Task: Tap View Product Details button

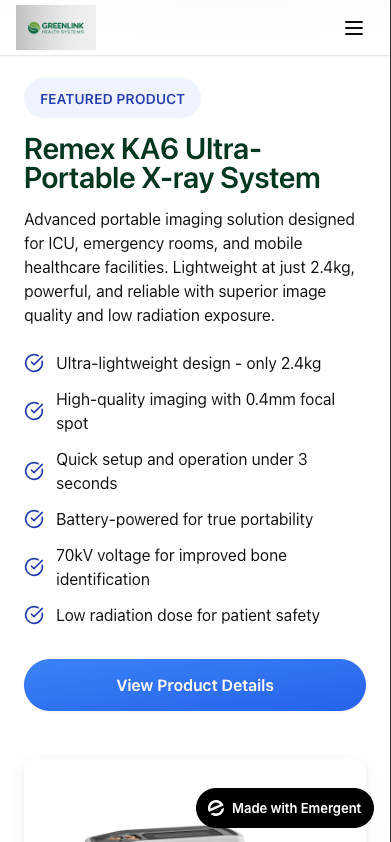Action: (x=195, y=685)
